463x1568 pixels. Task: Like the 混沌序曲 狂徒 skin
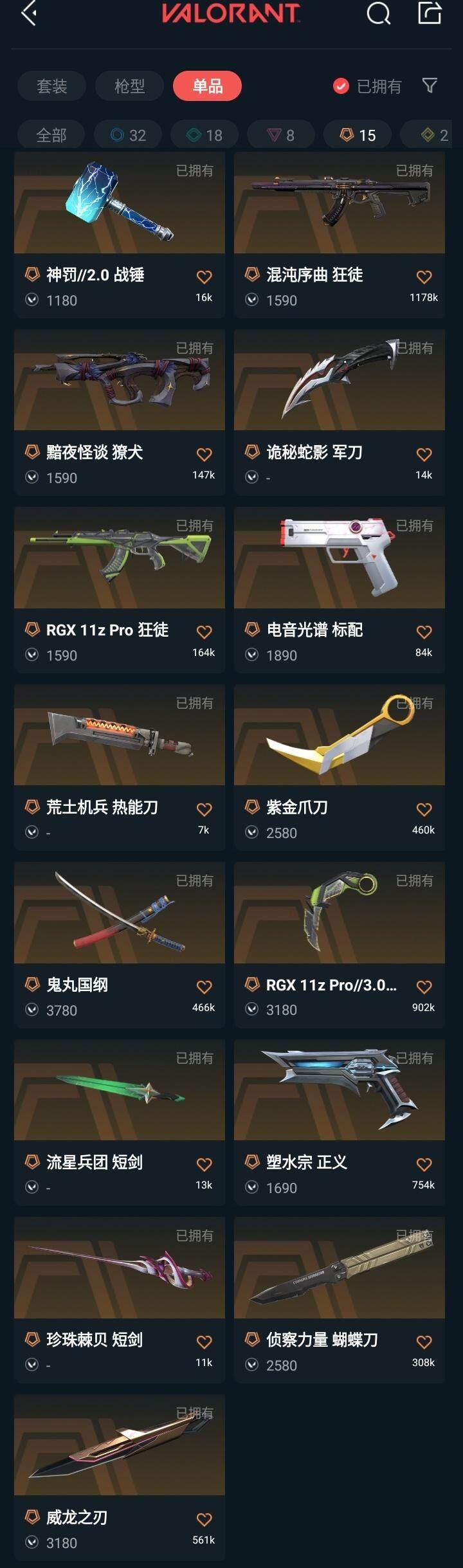(x=424, y=277)
